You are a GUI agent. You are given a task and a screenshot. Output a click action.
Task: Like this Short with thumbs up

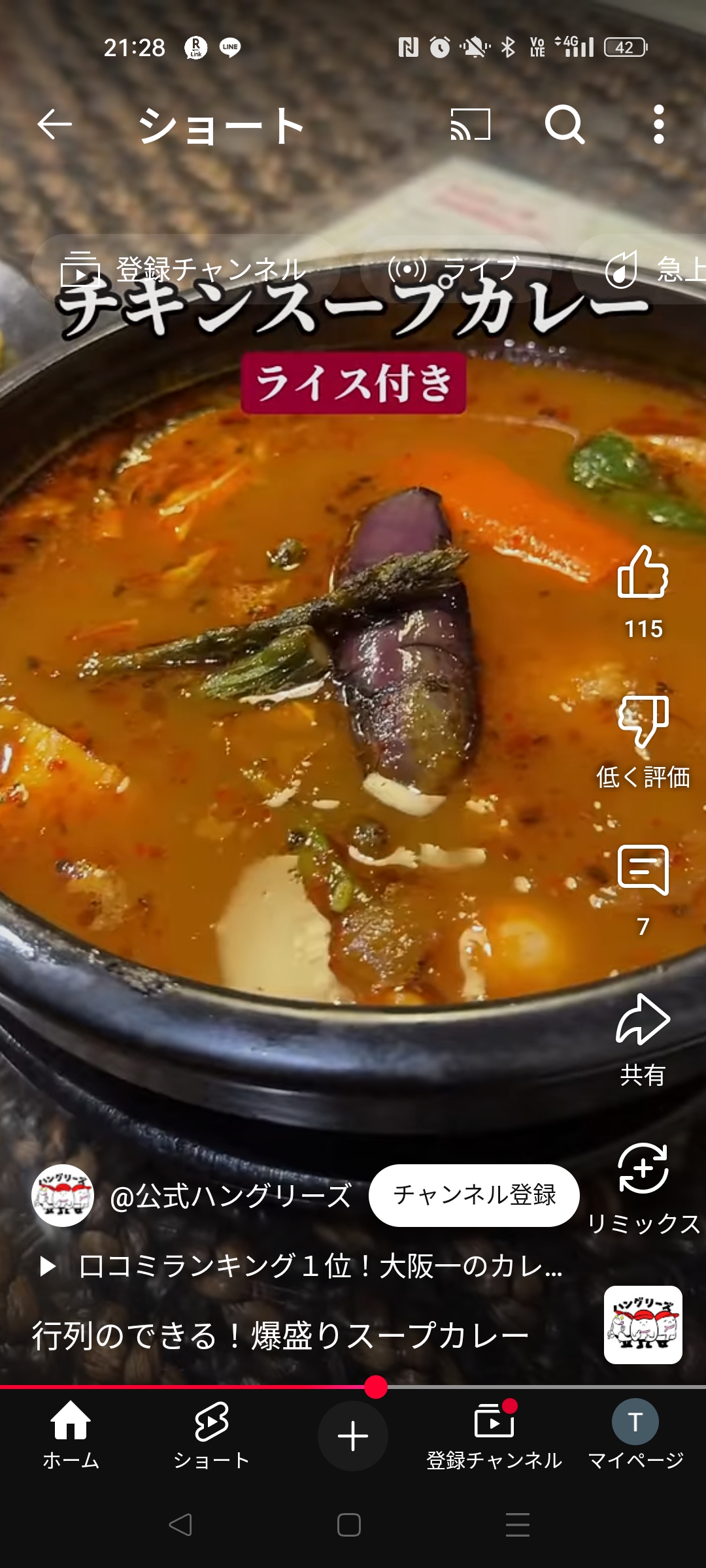[643, 573]
